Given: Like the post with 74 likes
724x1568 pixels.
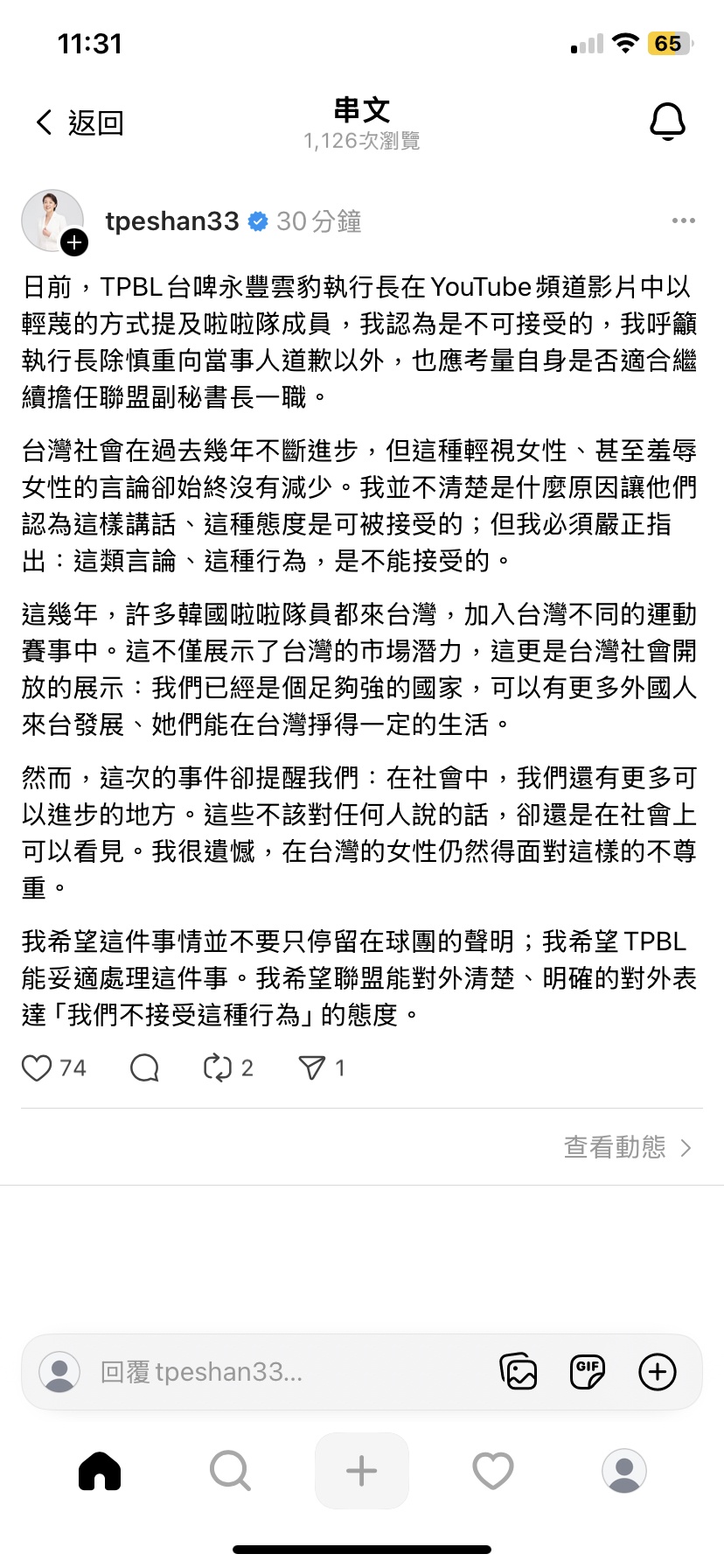Looking at the screenshot, I should pos(37,1067).
